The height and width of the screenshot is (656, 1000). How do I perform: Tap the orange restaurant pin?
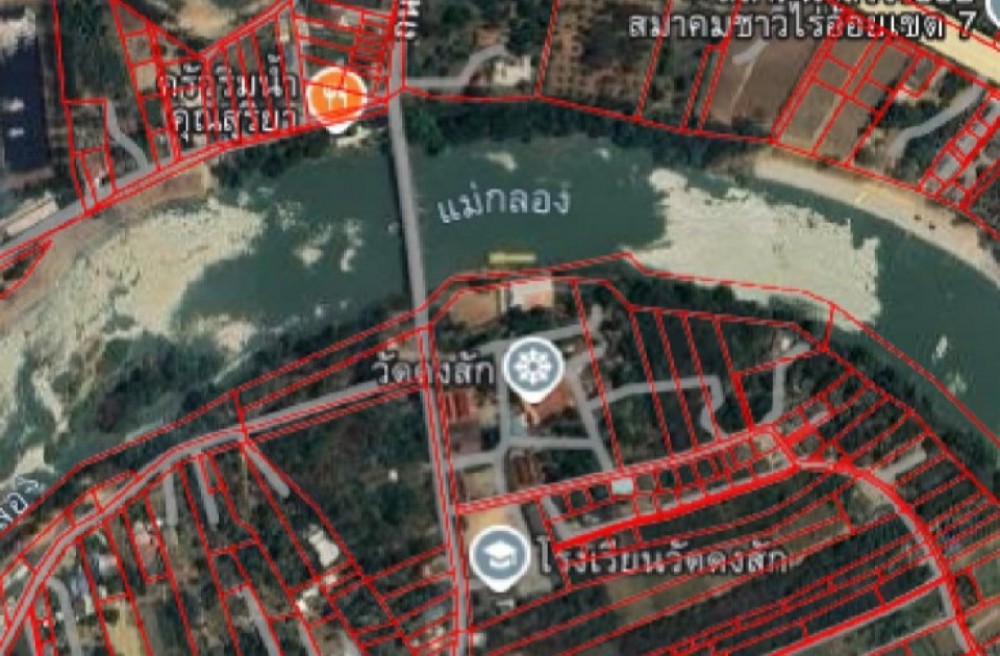tap(336, 97)
